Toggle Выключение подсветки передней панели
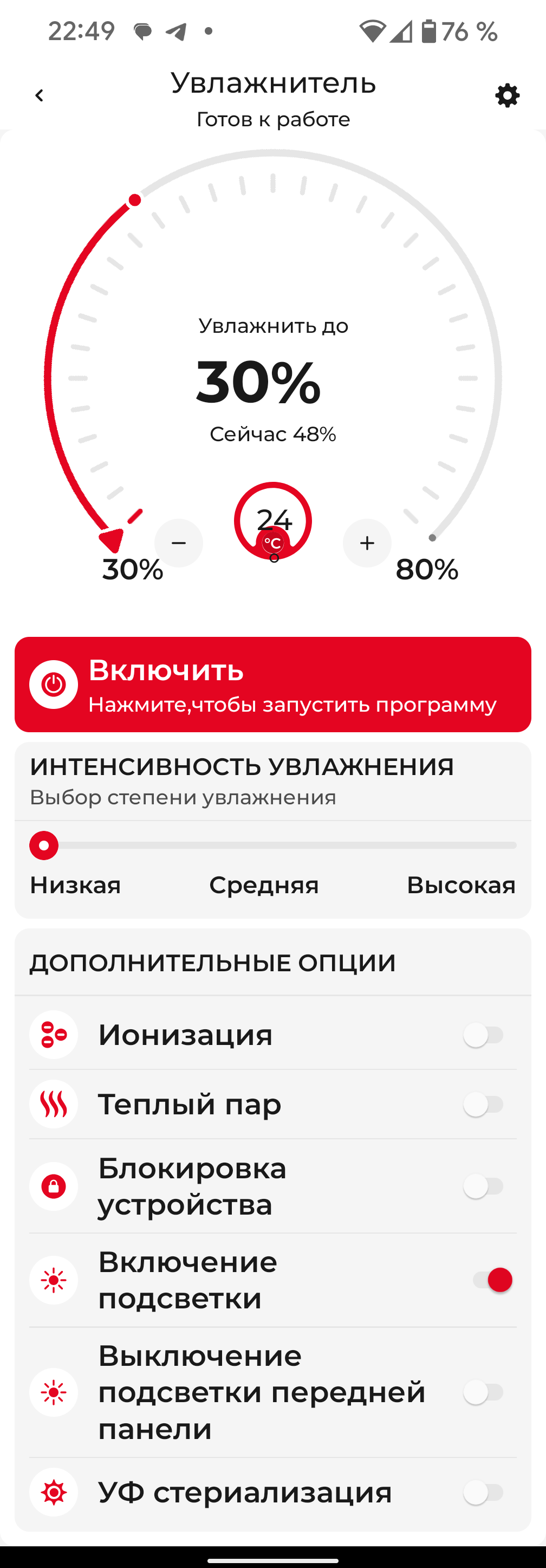This screenshot has width=546, height=1568. (x=484, y=1391)
